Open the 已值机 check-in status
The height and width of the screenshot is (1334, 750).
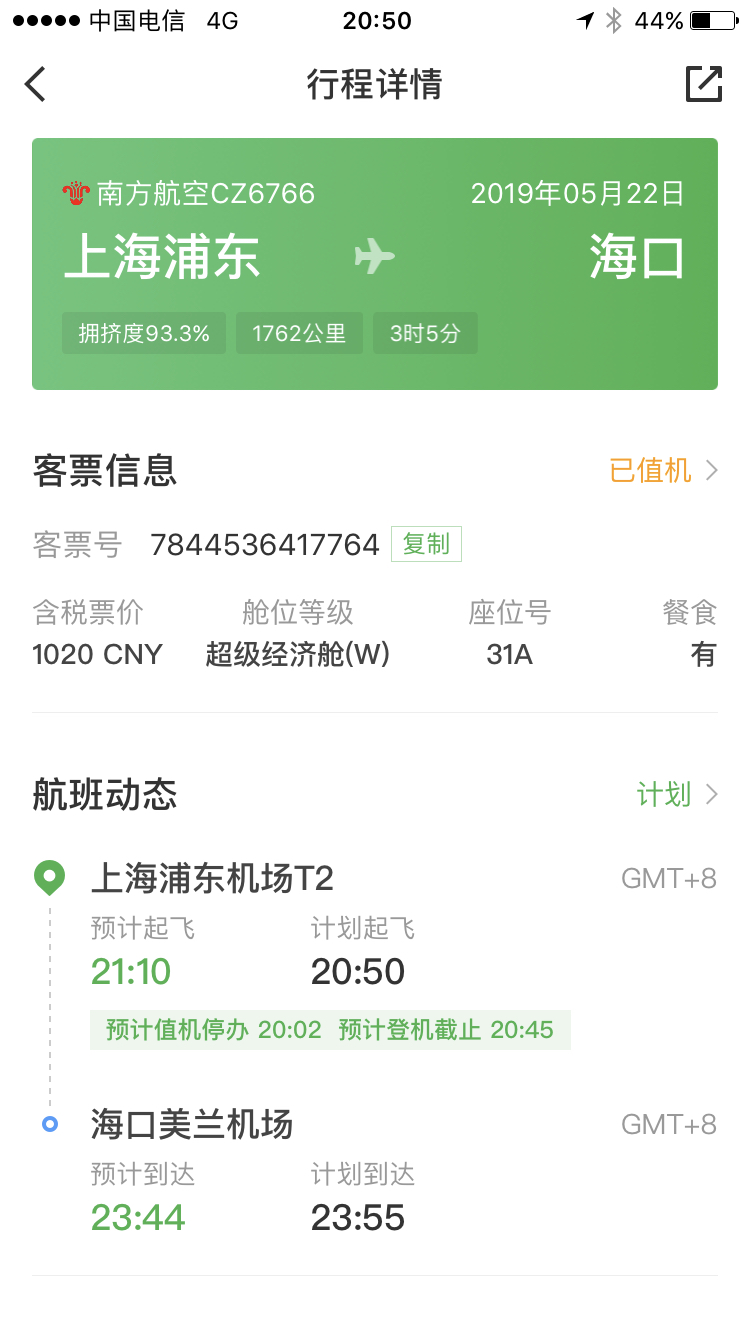(663, 470)
